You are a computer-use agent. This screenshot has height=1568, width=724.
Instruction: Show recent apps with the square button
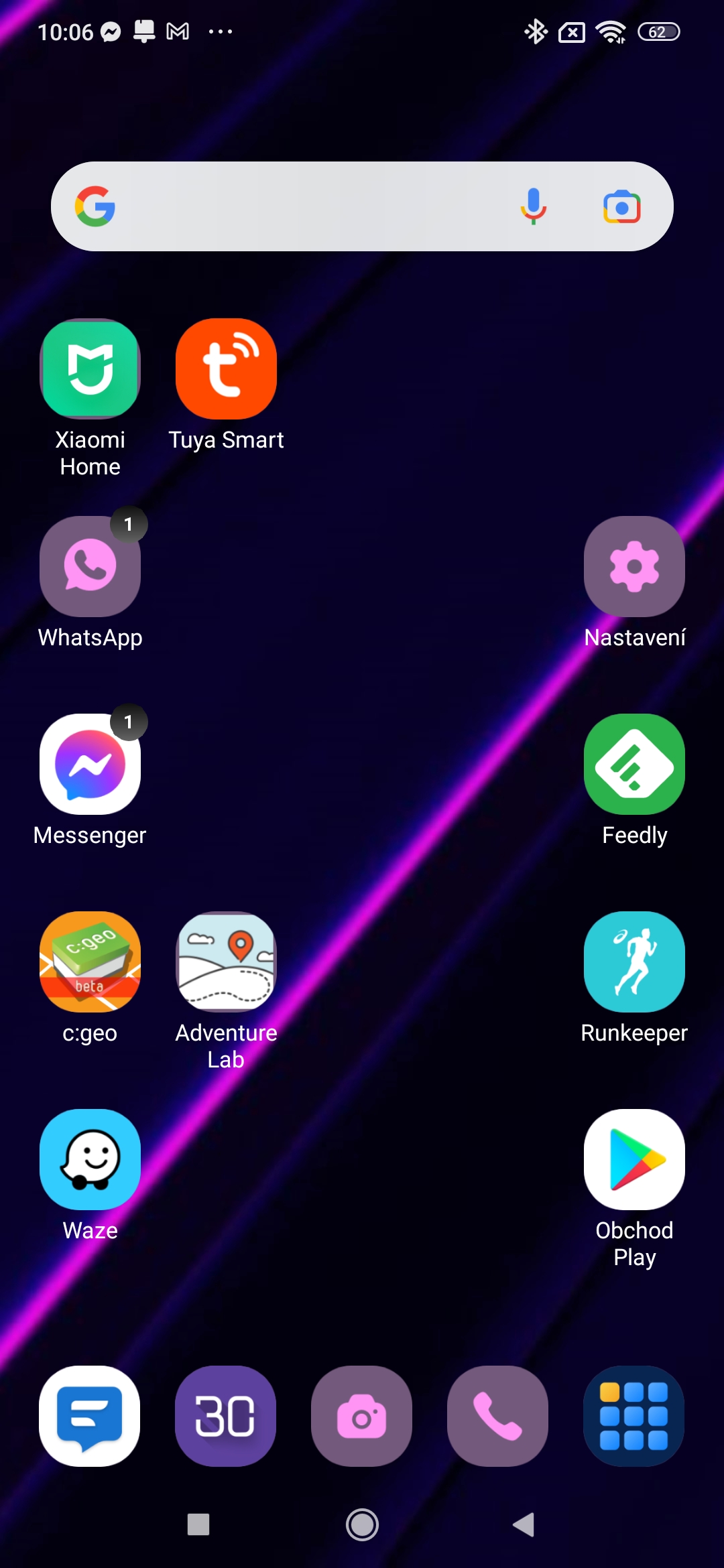198,1524
